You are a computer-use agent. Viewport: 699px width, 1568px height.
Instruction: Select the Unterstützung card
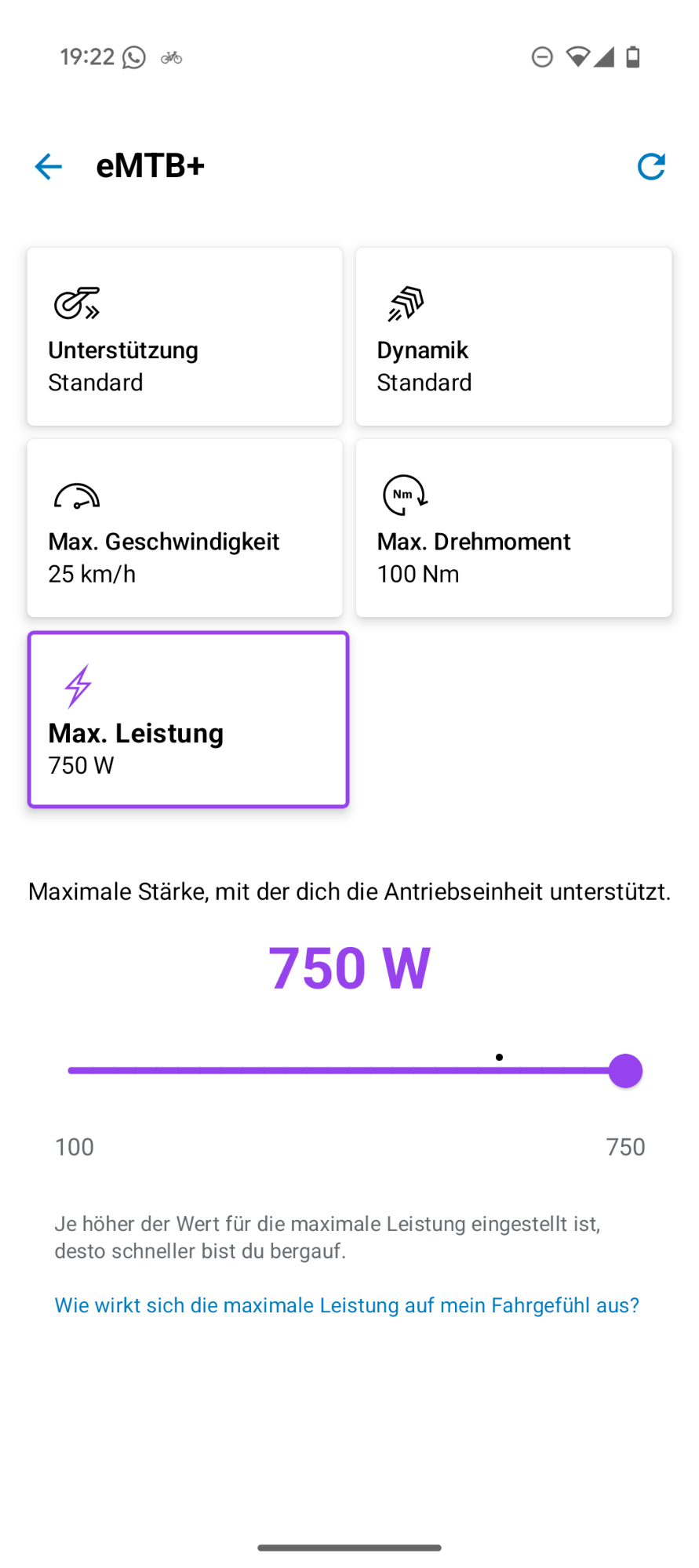click(185, 336)
